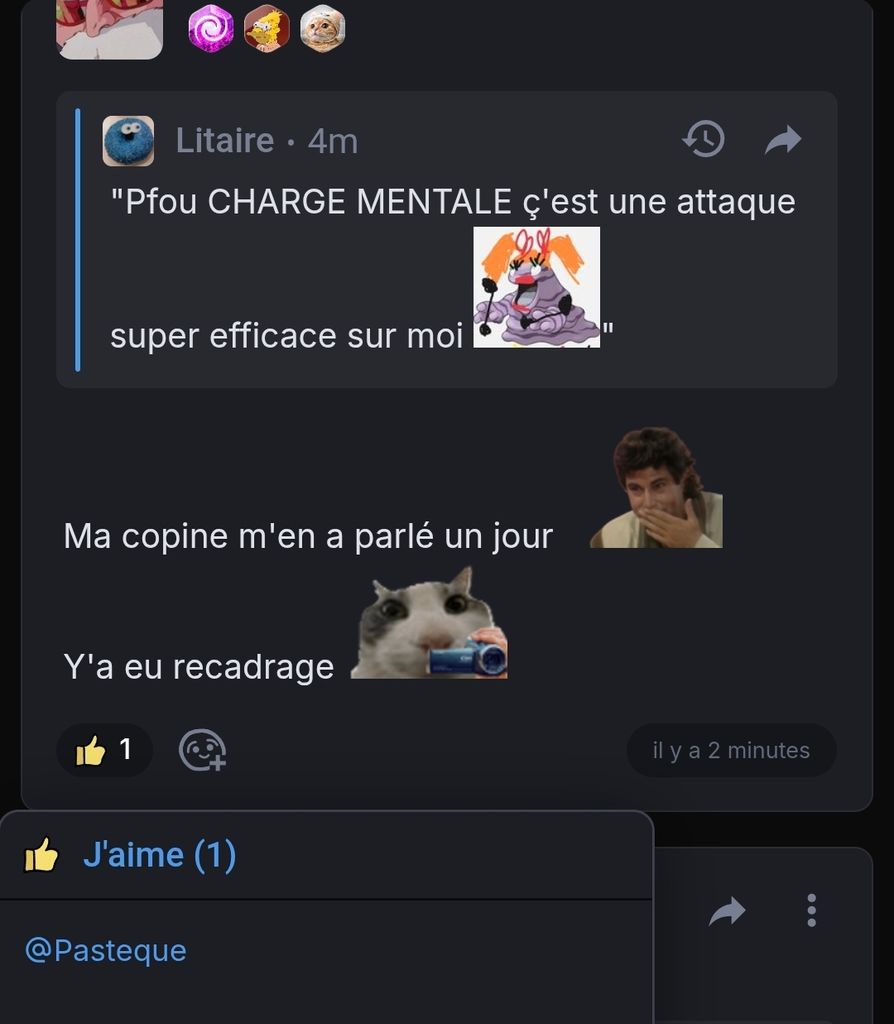Tap the thumbs-up reaction with count 1

click(104, 750)
